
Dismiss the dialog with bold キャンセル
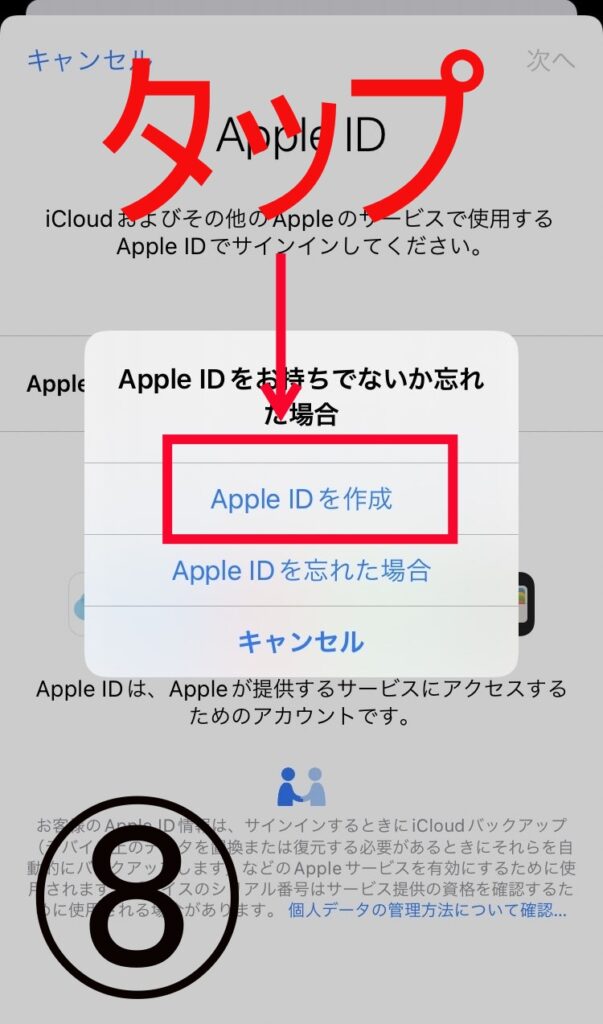click(301, 641)
